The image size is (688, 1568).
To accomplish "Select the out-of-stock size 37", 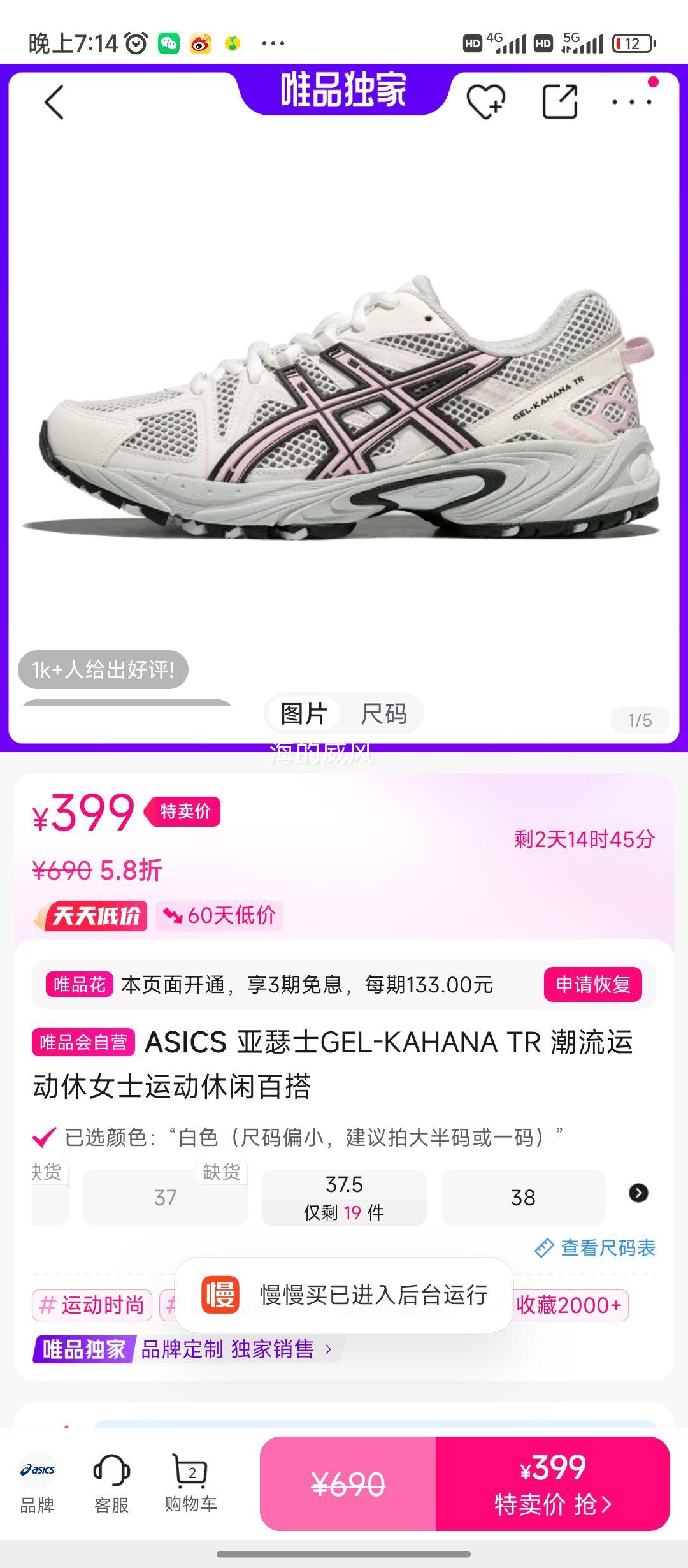I will point(164,1196).
